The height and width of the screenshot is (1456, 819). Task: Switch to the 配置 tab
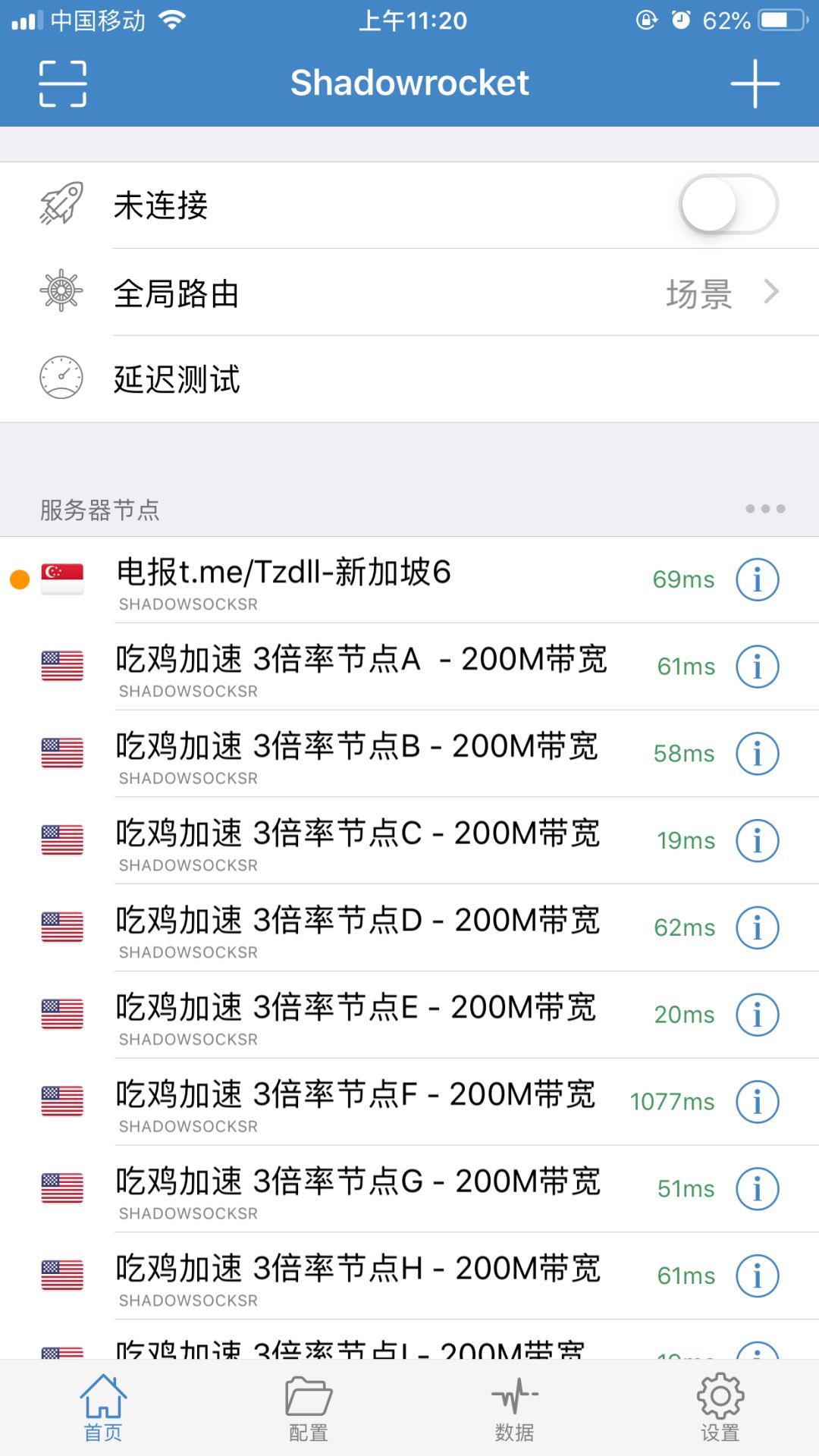point(308,1408)
